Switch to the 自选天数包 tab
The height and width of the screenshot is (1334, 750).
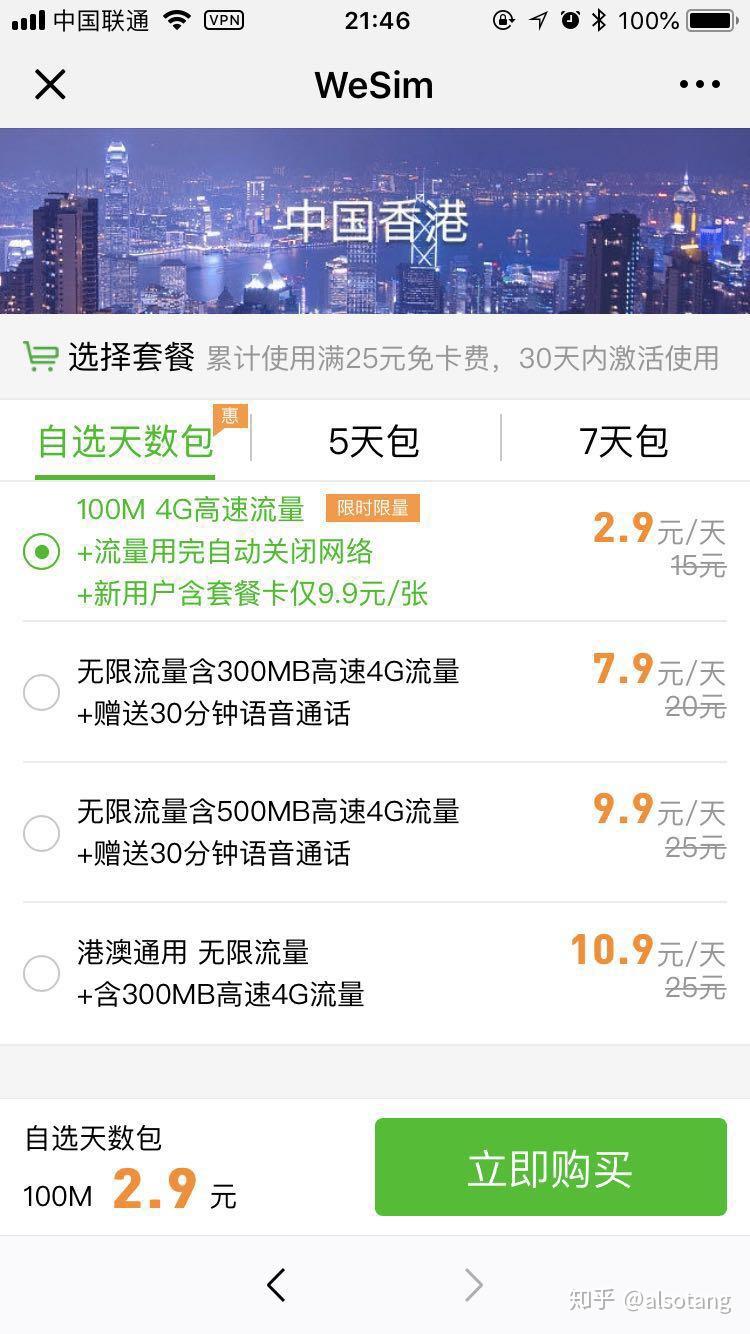(x=126, y=441)
